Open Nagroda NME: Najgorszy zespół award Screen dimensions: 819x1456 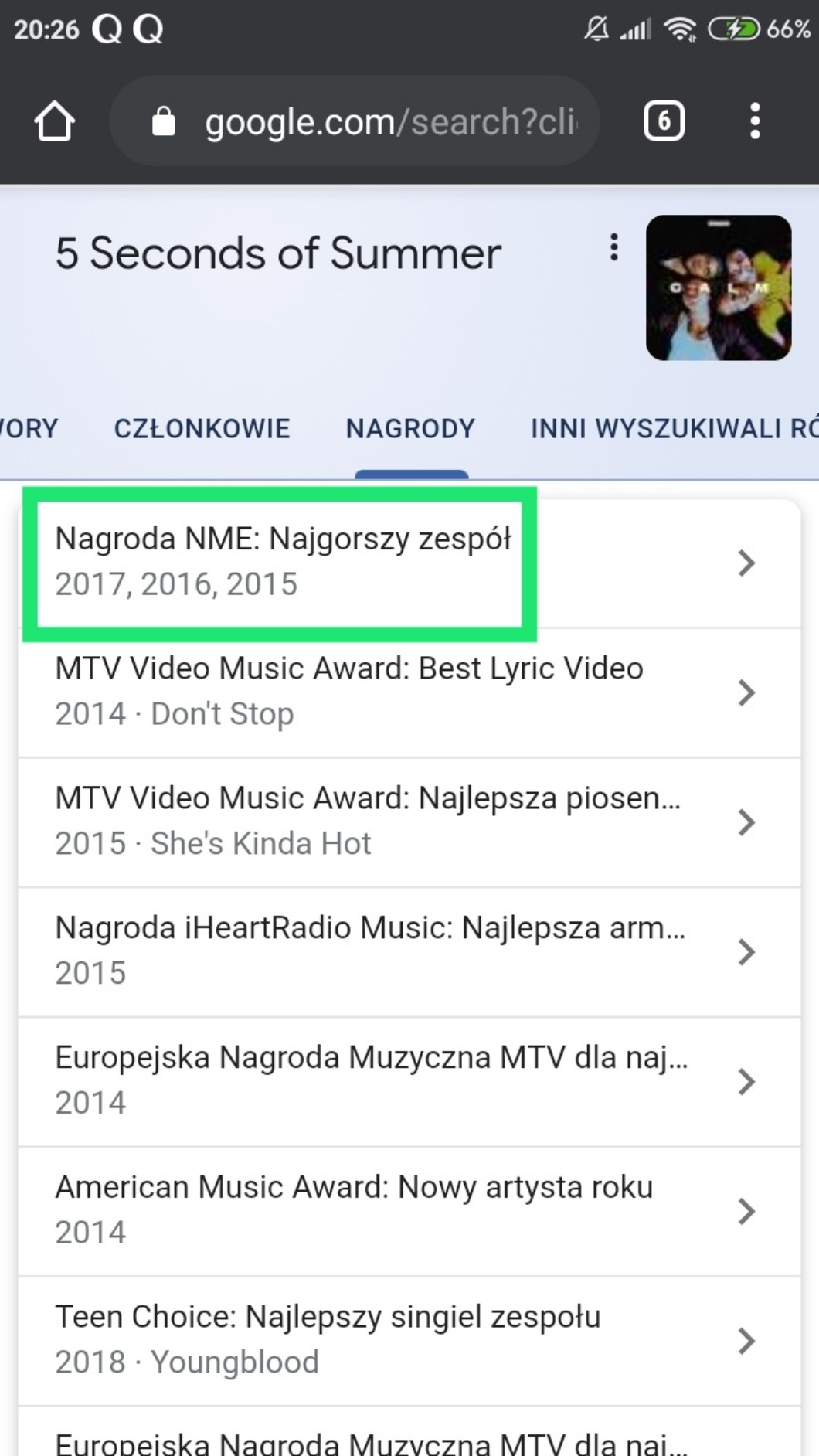(x=386, y=563)
